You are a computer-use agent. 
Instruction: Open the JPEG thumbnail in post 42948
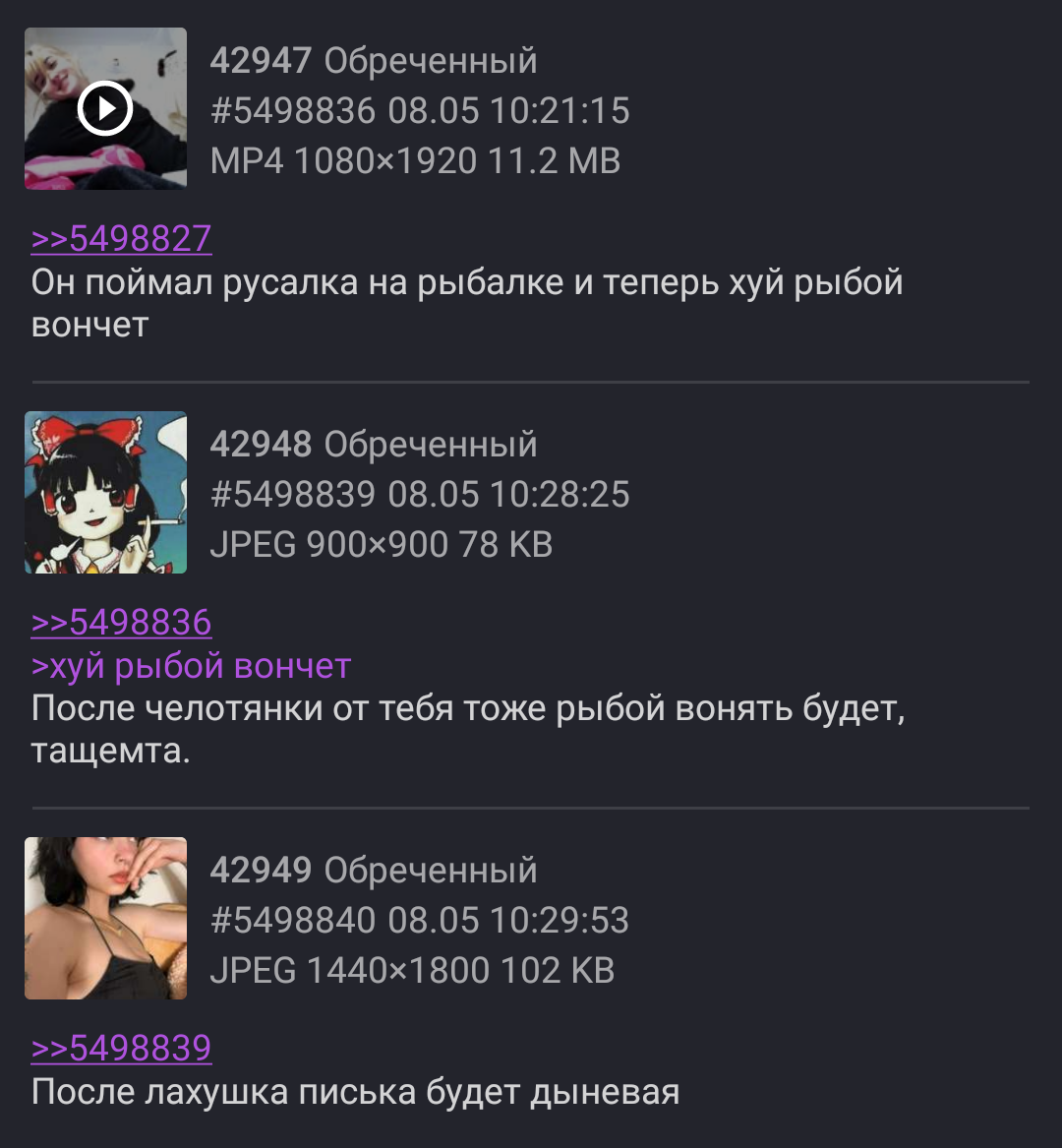click(x=105, y=492)
